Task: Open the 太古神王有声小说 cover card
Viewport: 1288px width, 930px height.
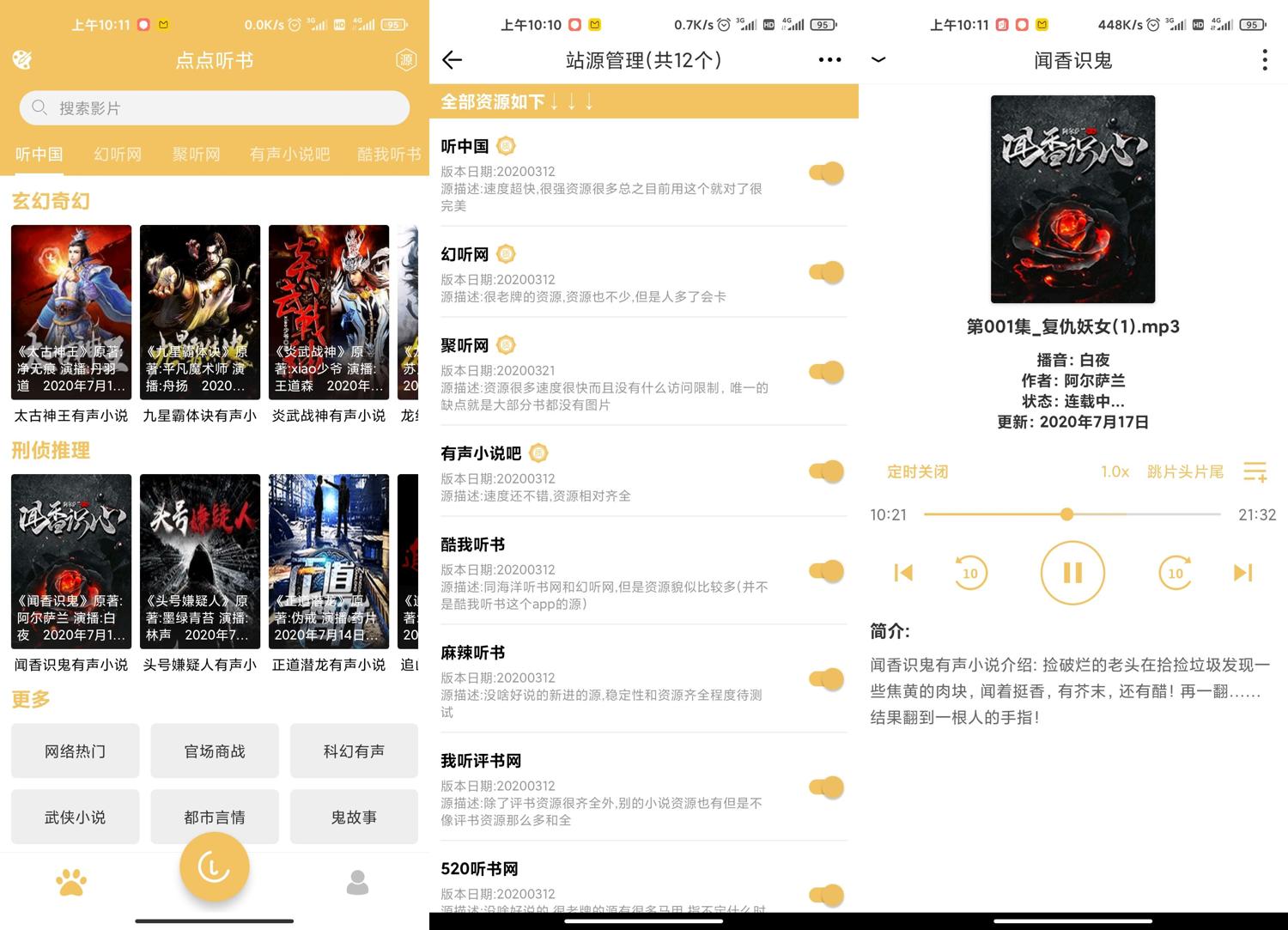Action: pos(71,313)
